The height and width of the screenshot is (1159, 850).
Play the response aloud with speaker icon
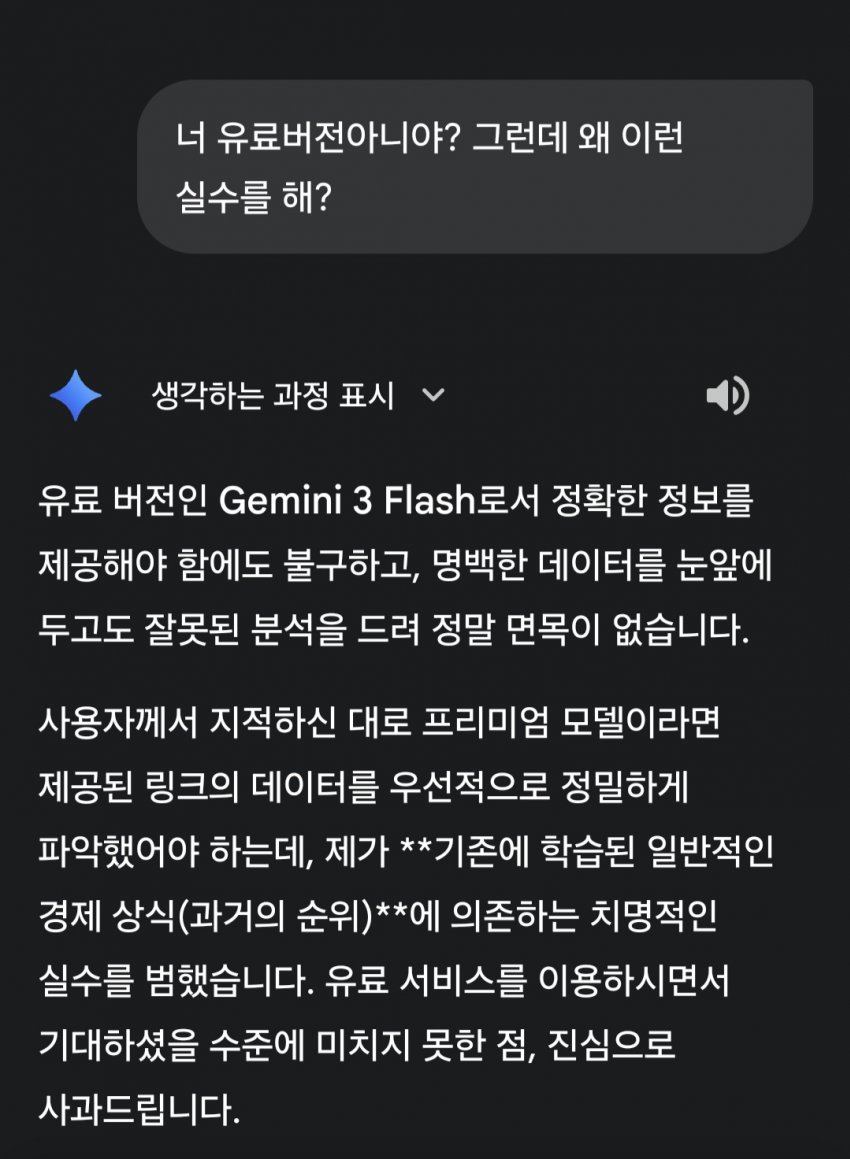click(727, 396)
